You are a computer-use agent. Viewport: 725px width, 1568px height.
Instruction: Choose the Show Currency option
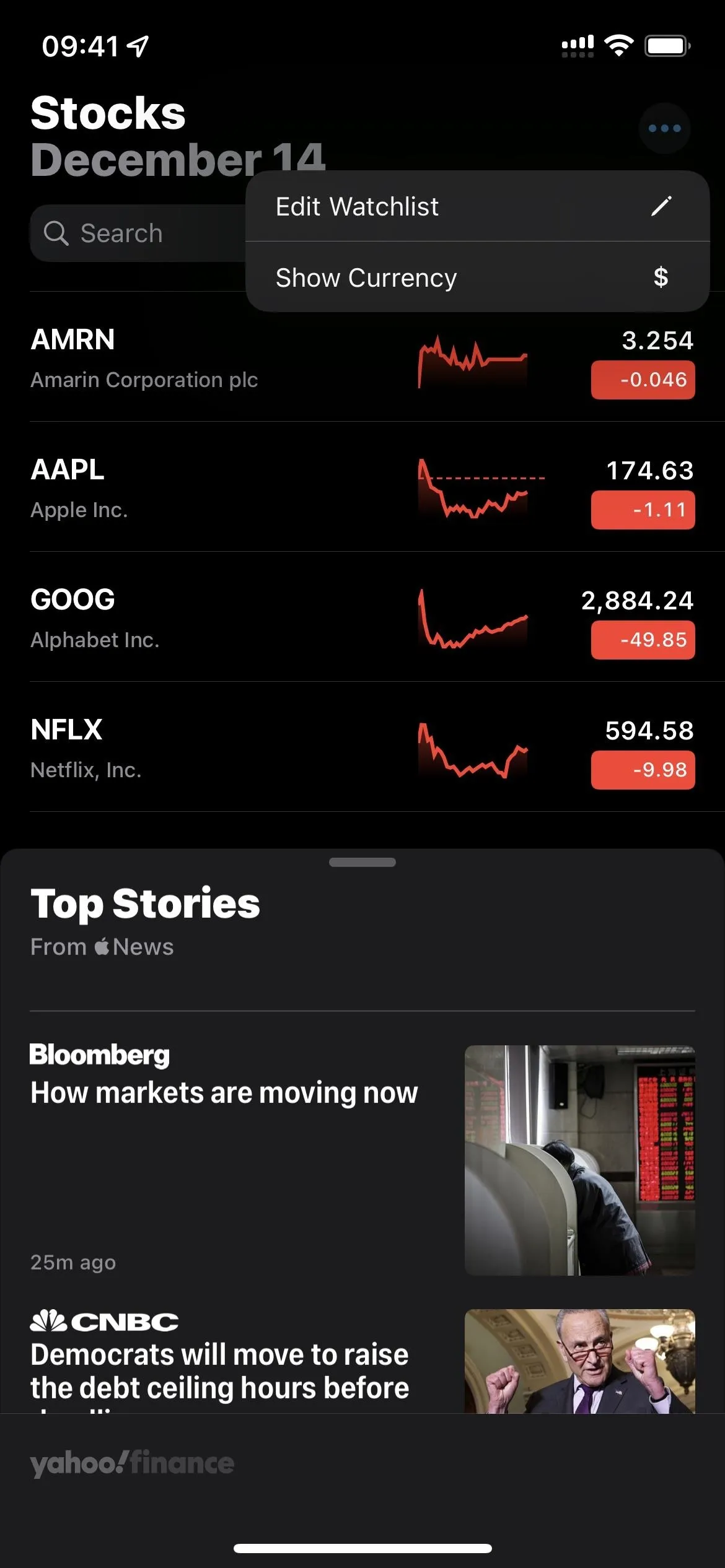coord(477,277)
